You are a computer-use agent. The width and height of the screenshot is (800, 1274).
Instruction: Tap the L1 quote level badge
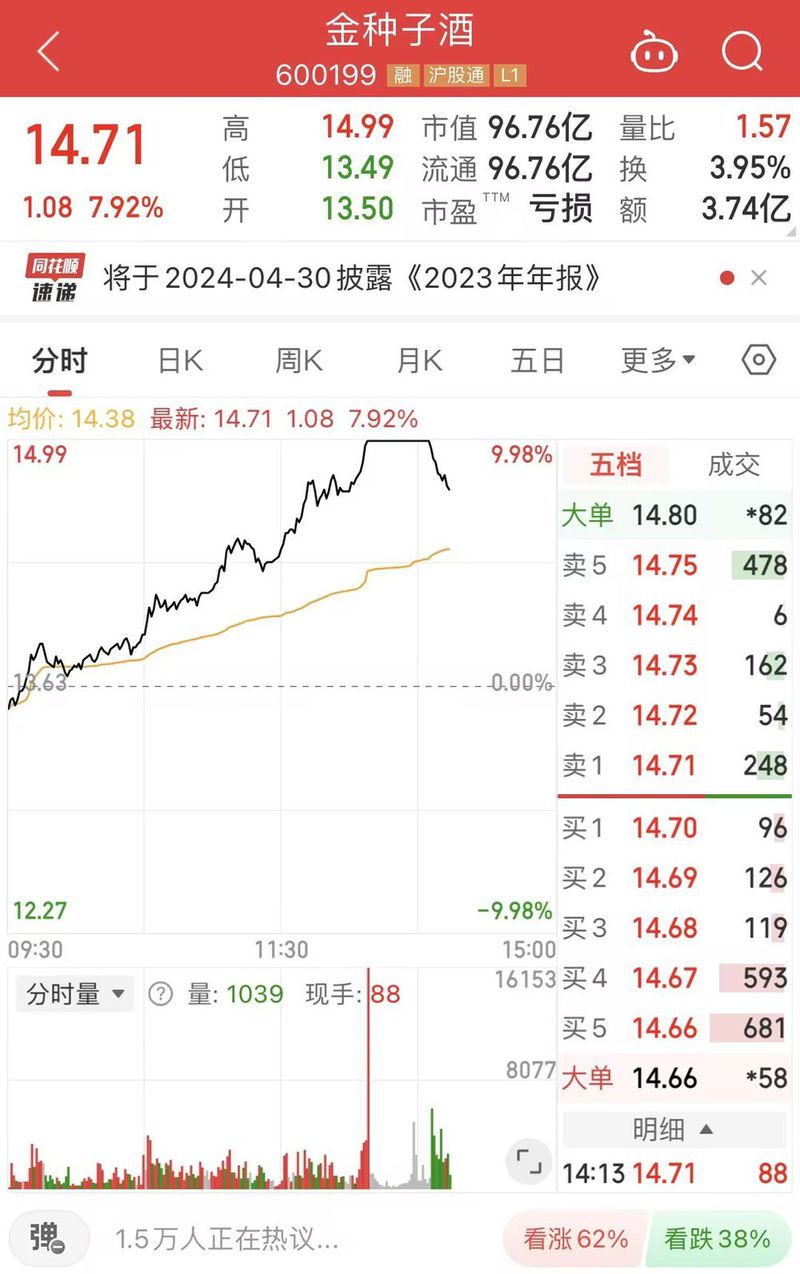tap(508, 74)
